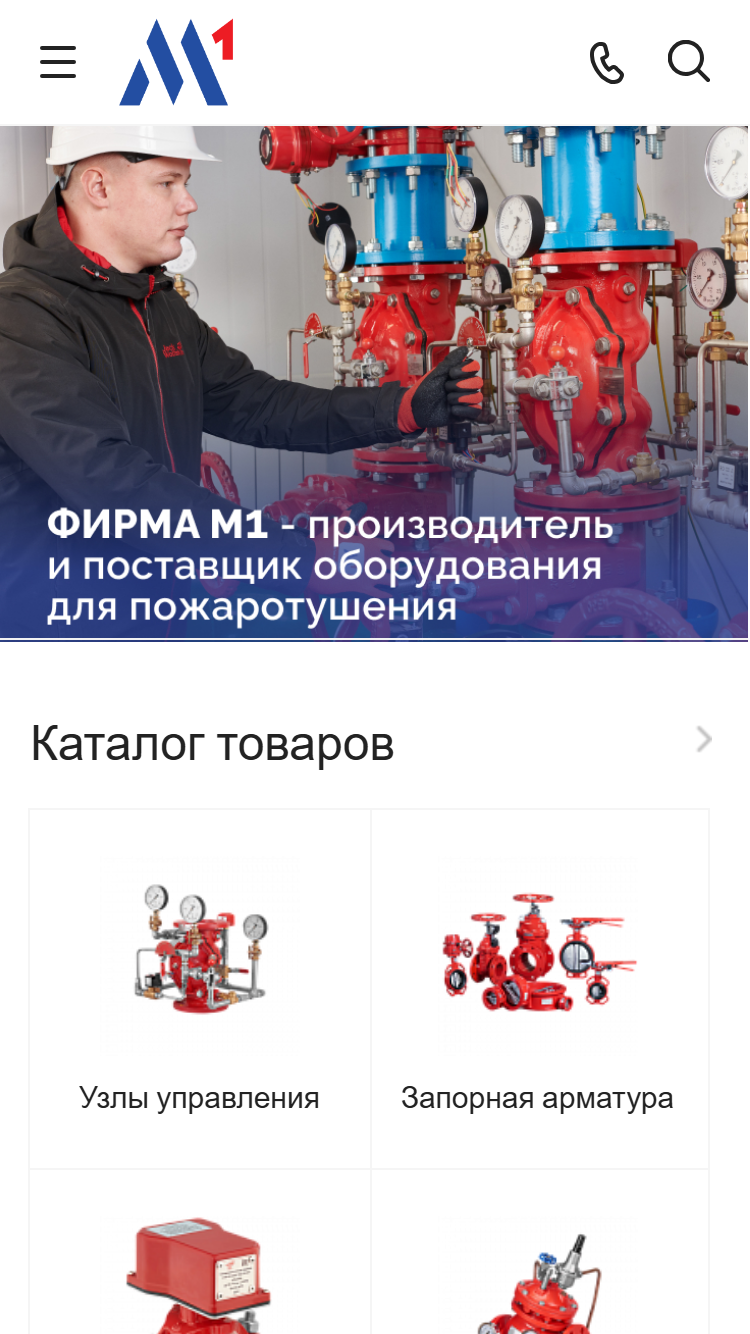Expand Каталог товаров with the chevron arrow
This screenshot has height=1334, width=750.
point(705,740)
